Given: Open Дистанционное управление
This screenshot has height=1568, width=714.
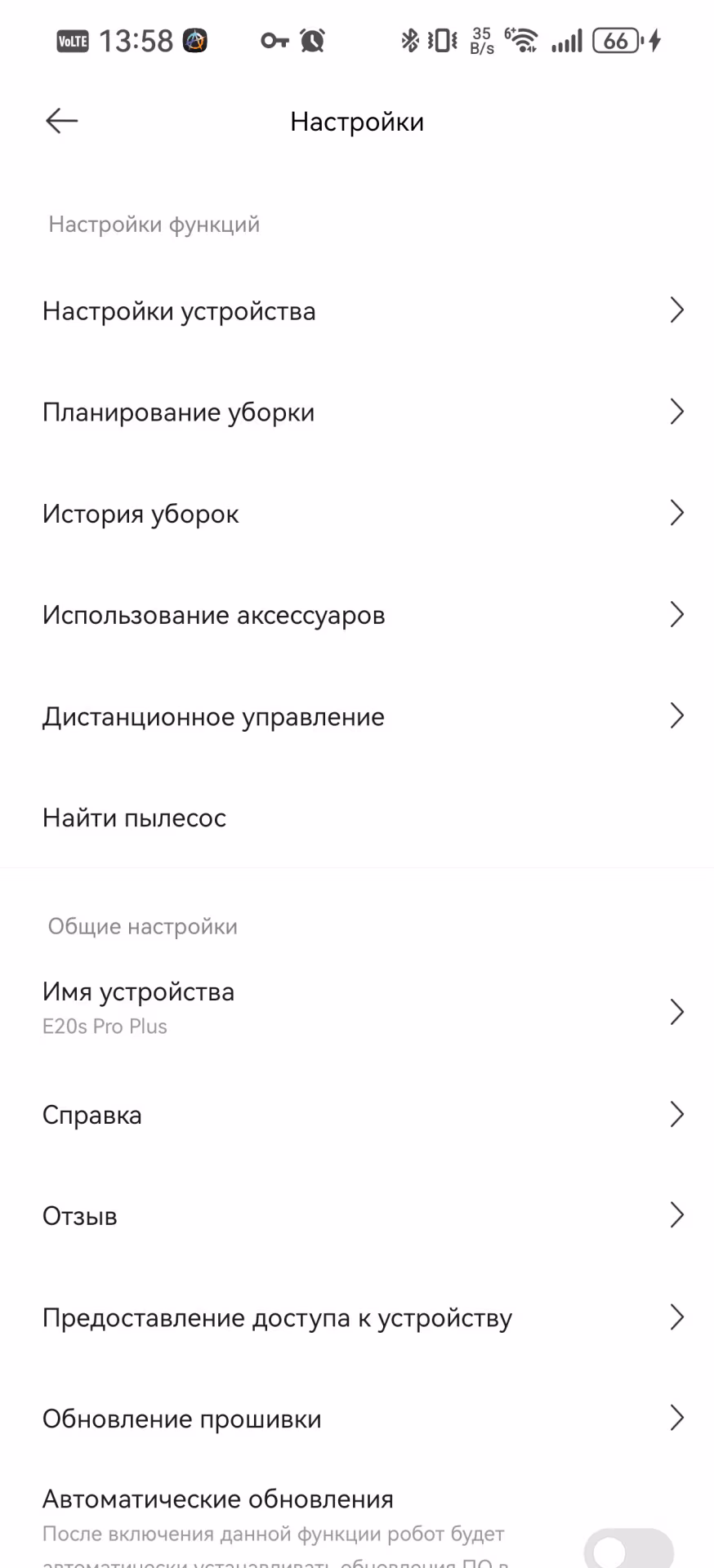Looking at the screenshot, I should [357, 716].
